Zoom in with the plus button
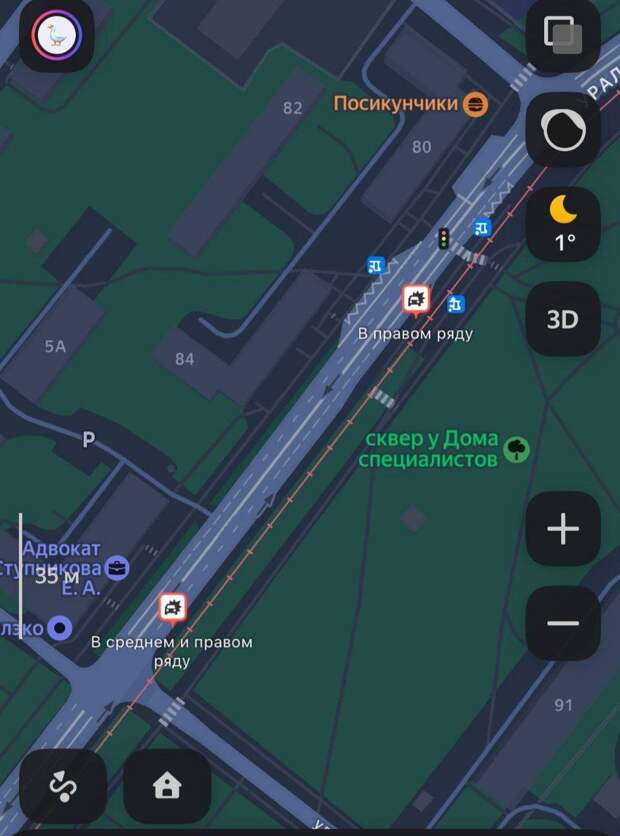The image size is (620, 836). 563,529
